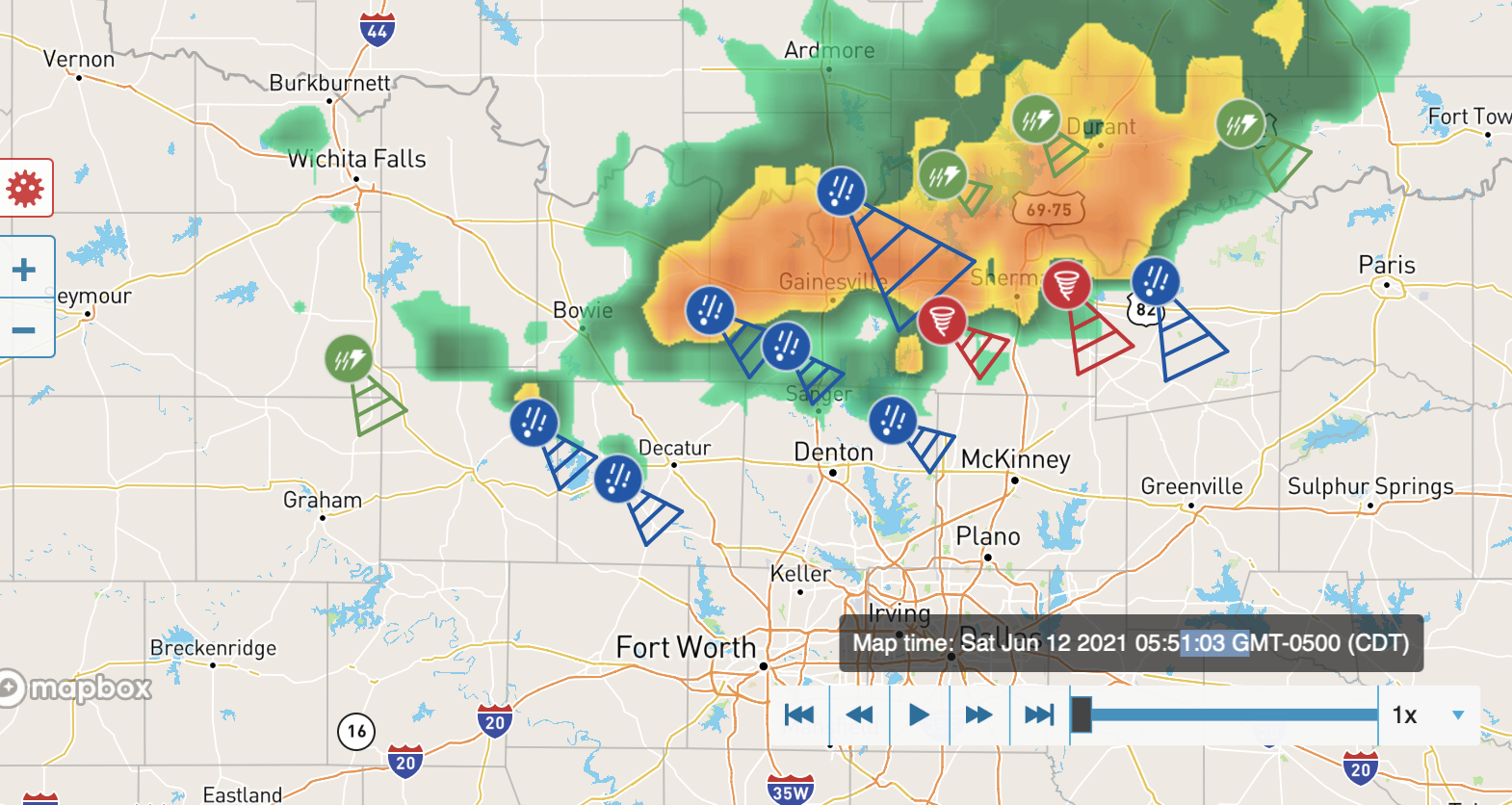Screen dimensions: 1512x805
Task: Rewind the radar animation
Action: (x=859, y=714)
